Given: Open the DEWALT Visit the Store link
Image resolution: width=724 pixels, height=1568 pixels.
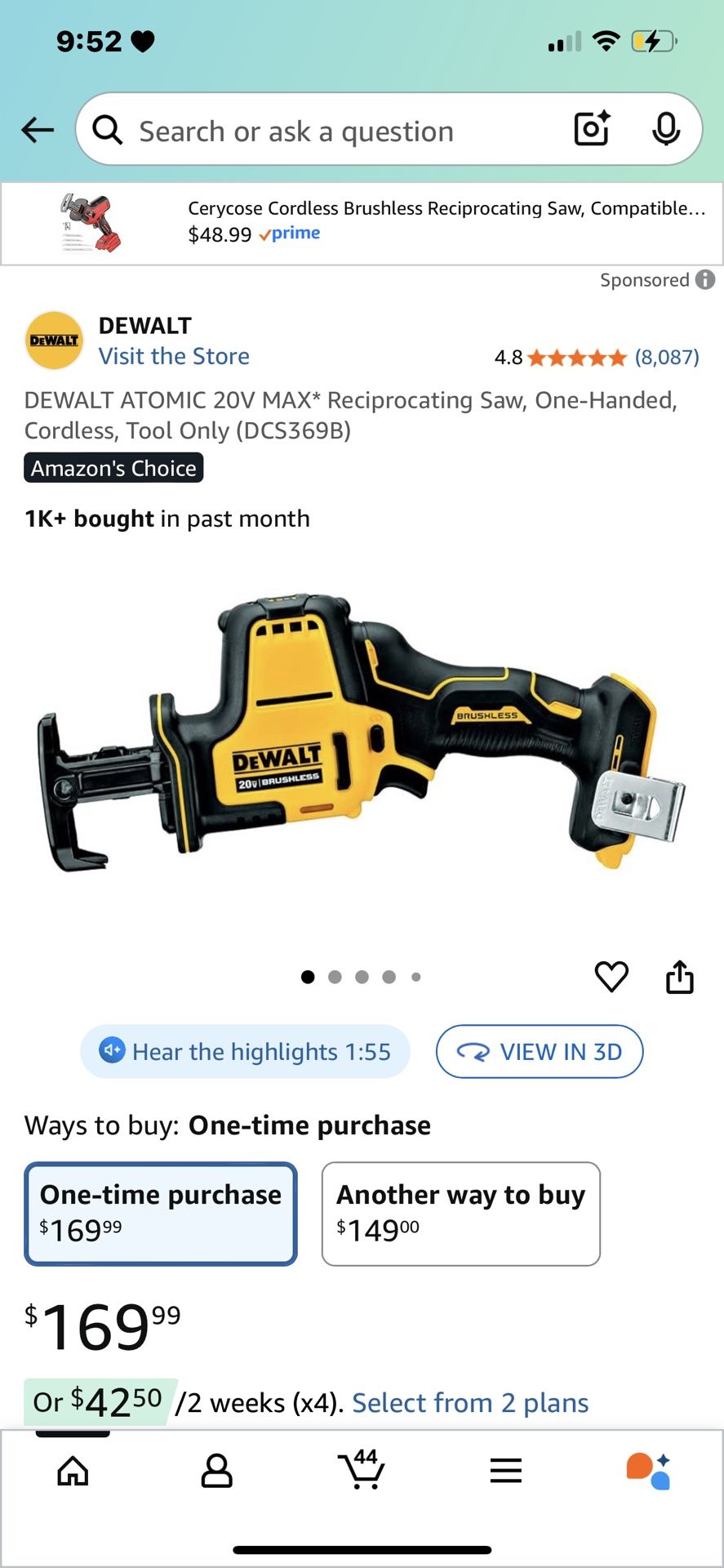Looking at the screenshot, I should pyautogui.click(x=174, y=356).
